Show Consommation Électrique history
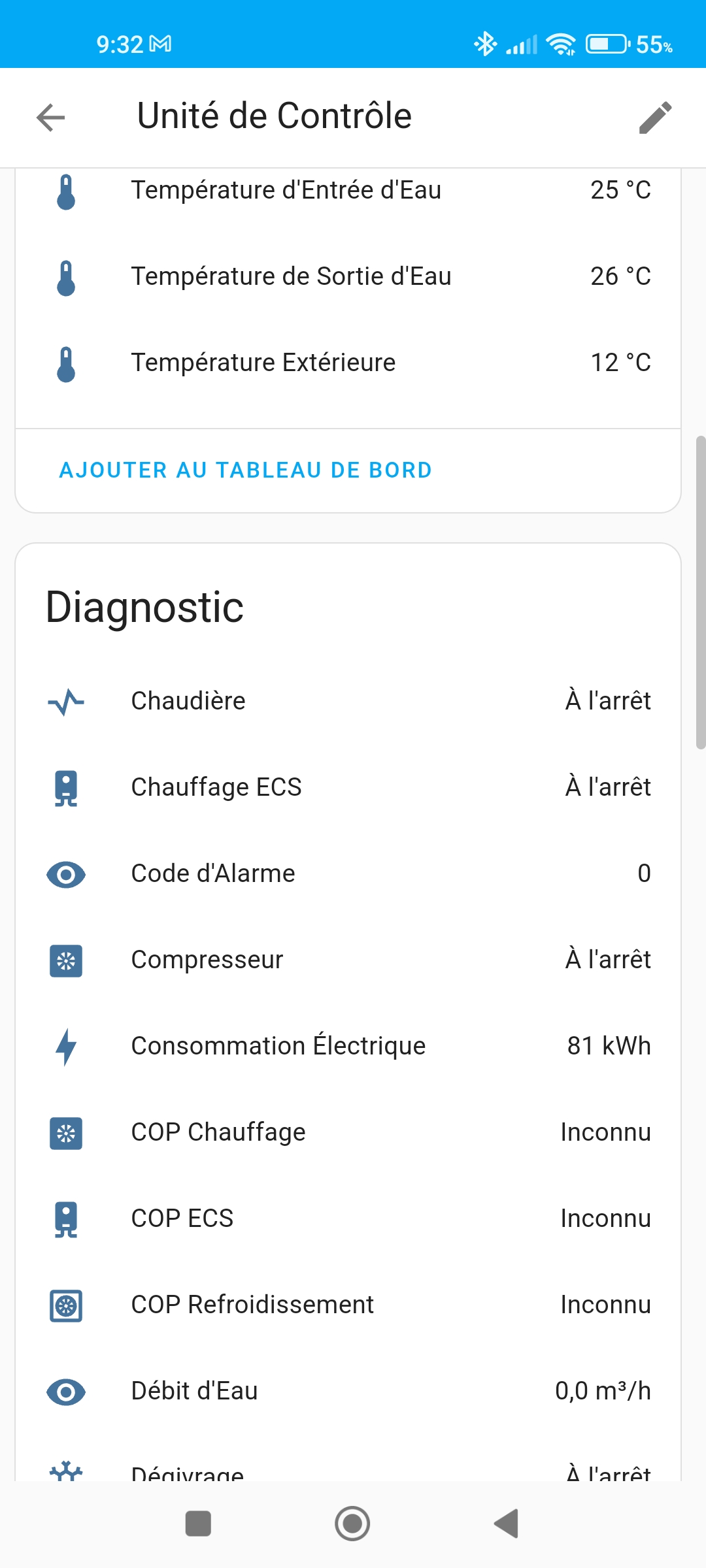 pyautogui.click(x=348, y=1046)
